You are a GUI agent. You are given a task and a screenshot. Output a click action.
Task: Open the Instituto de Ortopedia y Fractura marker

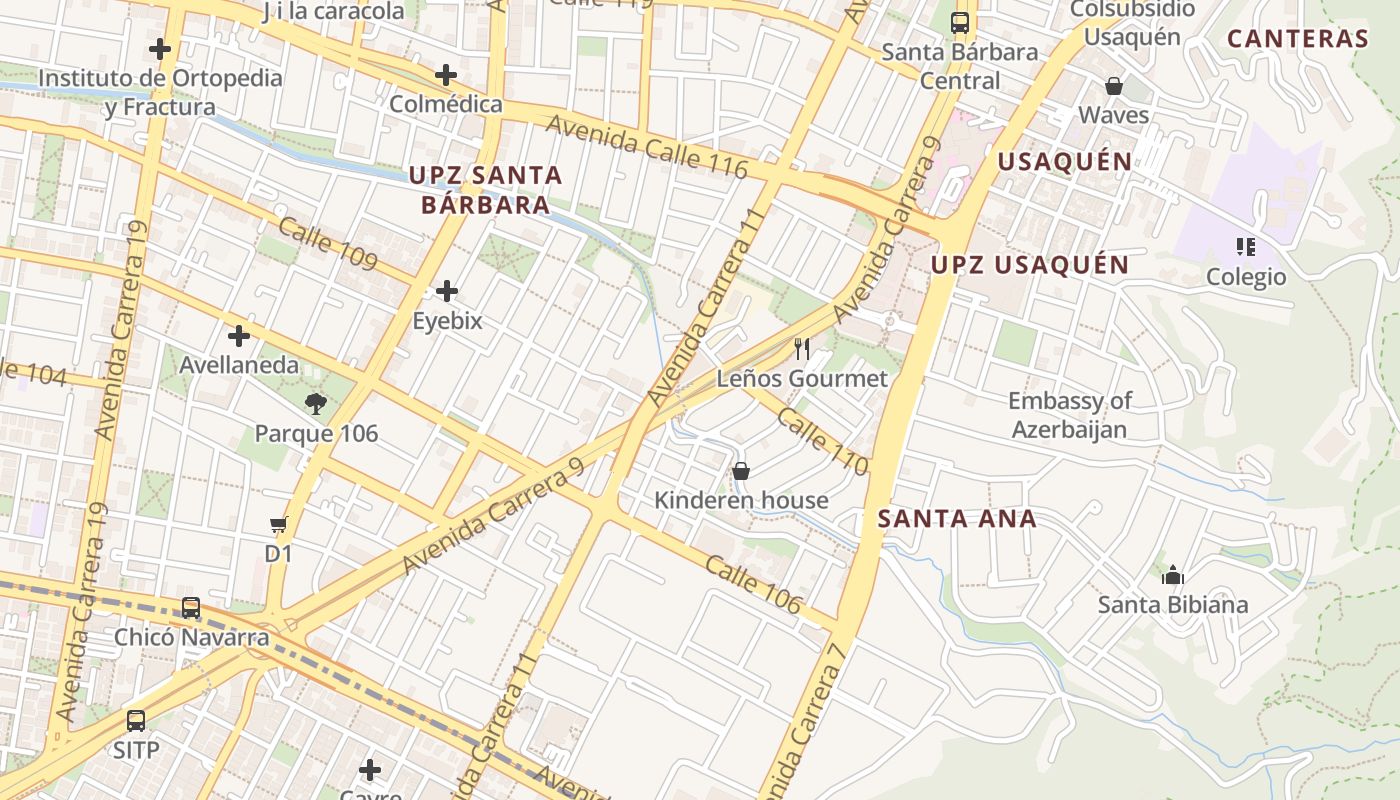pos(160,48)
